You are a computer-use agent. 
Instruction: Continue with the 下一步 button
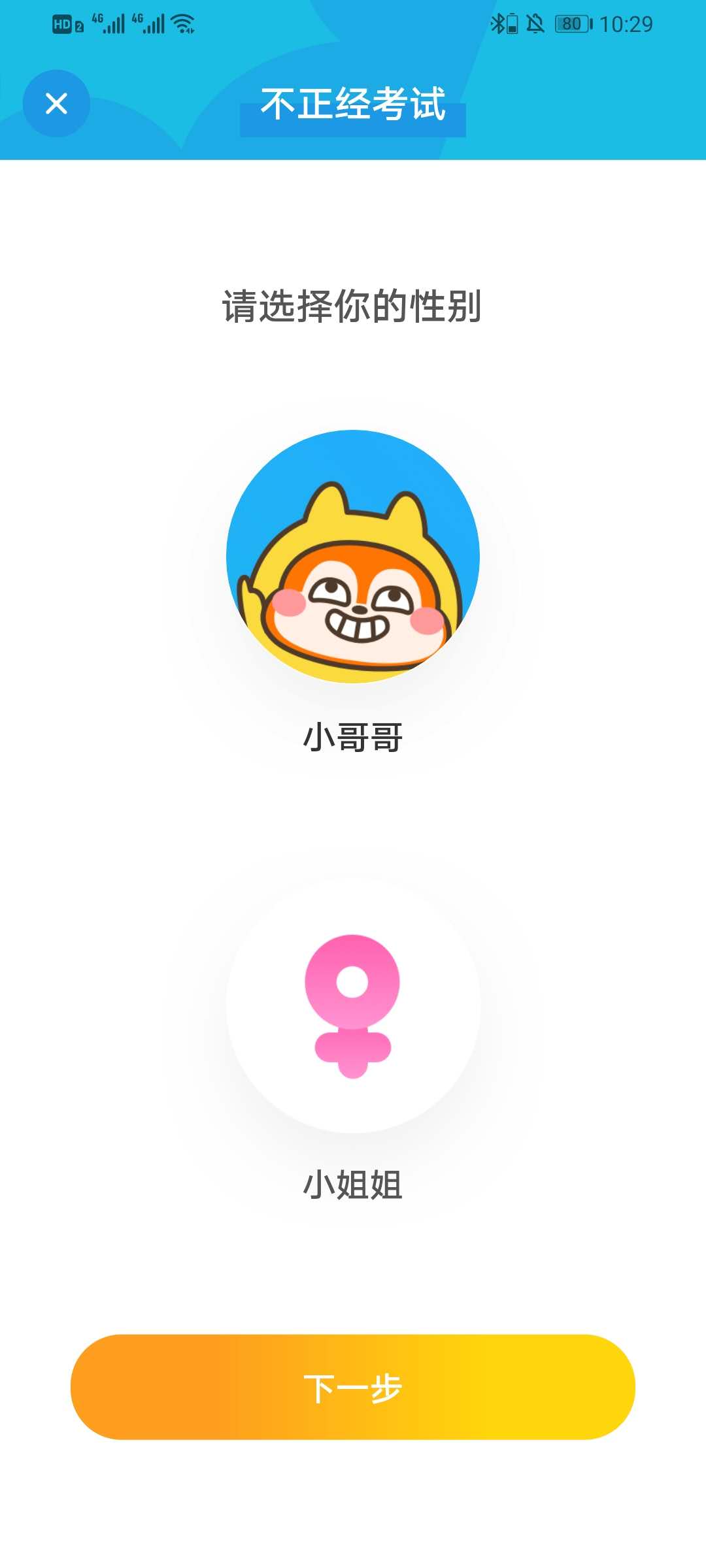[x=353, y=1386]
